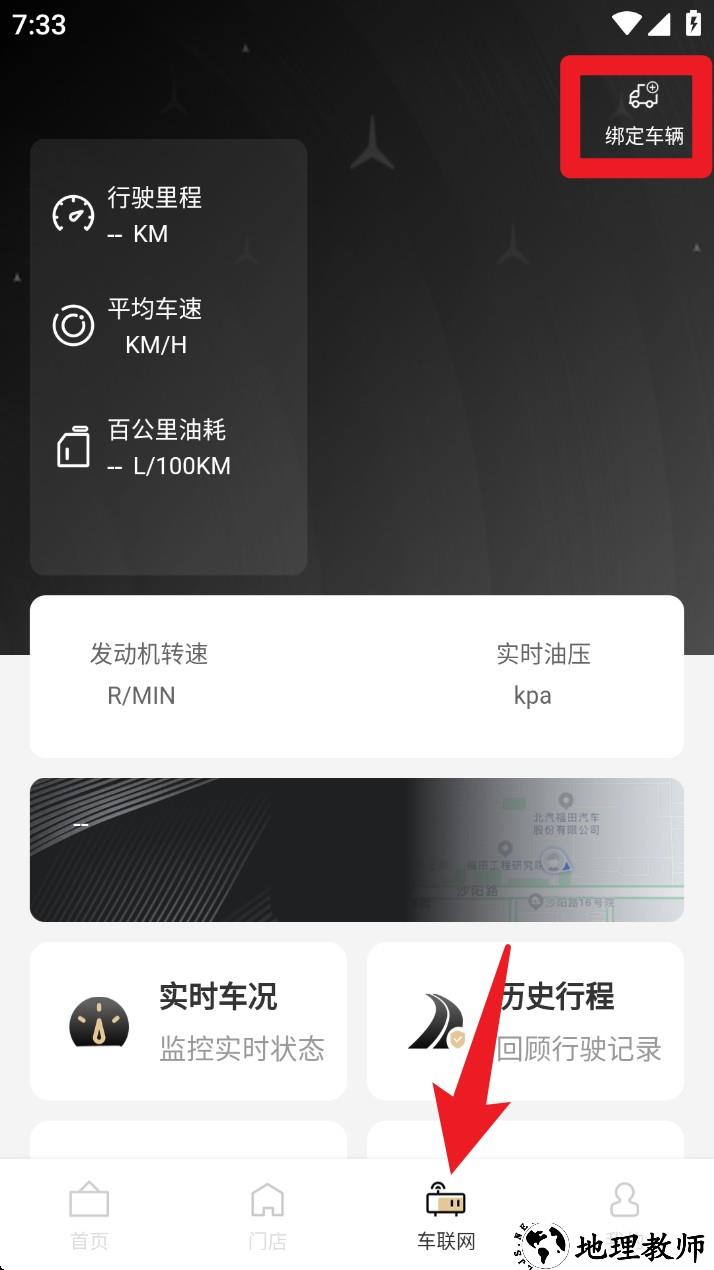This screenshot has width=714, height=1270.
Task: Tap the 绑定车辆 bind vehicle button
Action: click(644, 115)
